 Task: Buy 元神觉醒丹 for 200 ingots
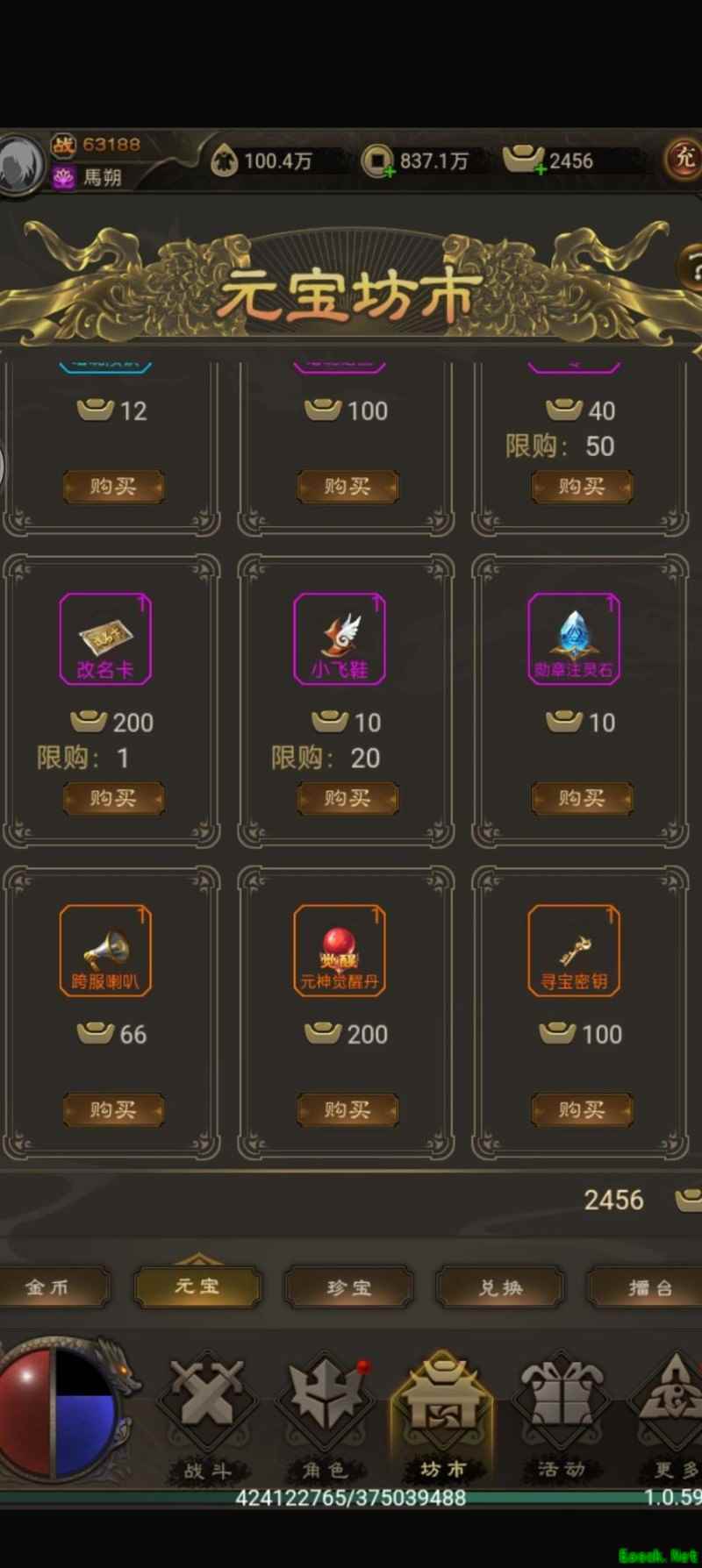347,1109
